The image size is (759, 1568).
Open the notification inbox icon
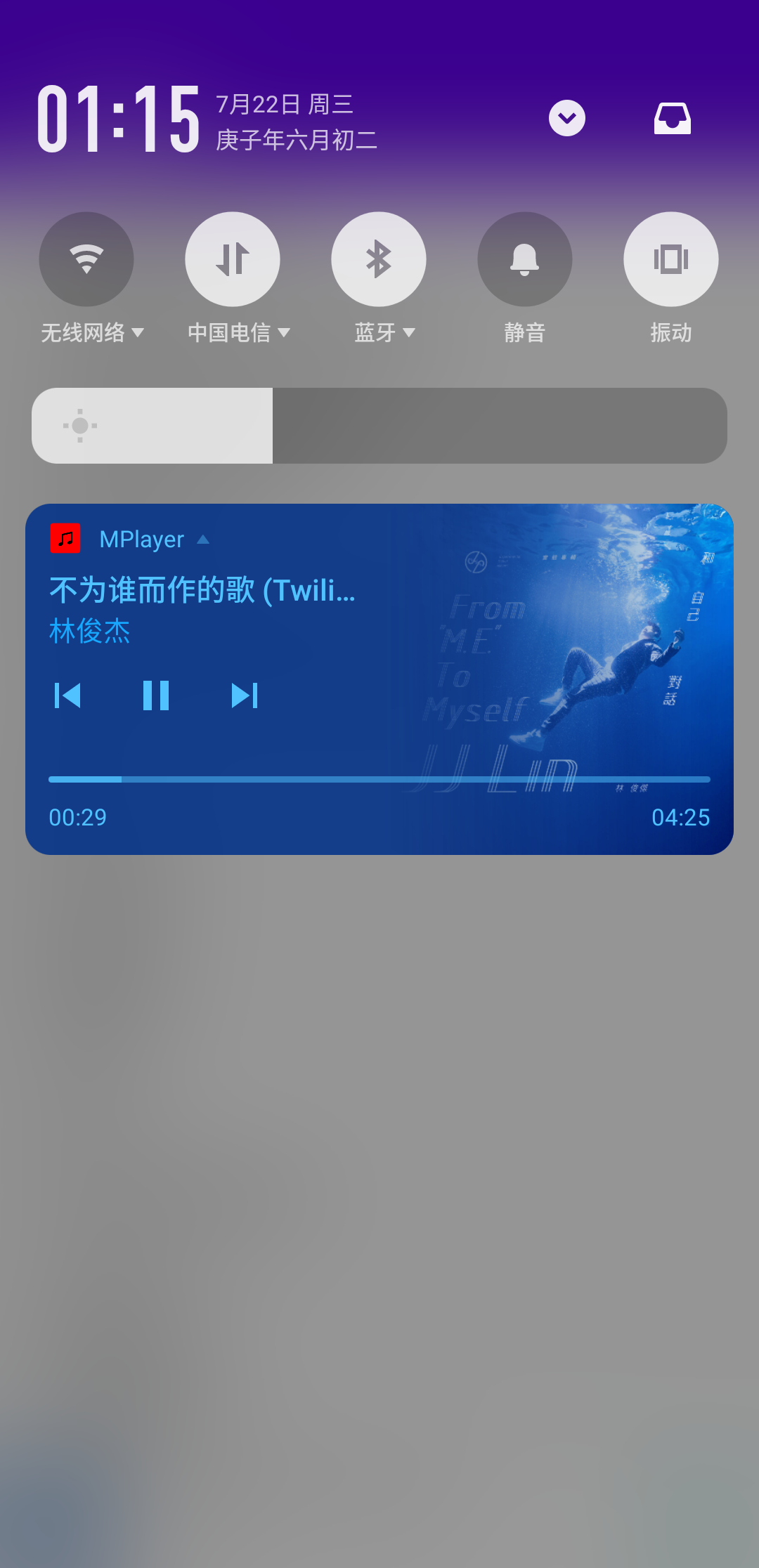pos(671,117)
